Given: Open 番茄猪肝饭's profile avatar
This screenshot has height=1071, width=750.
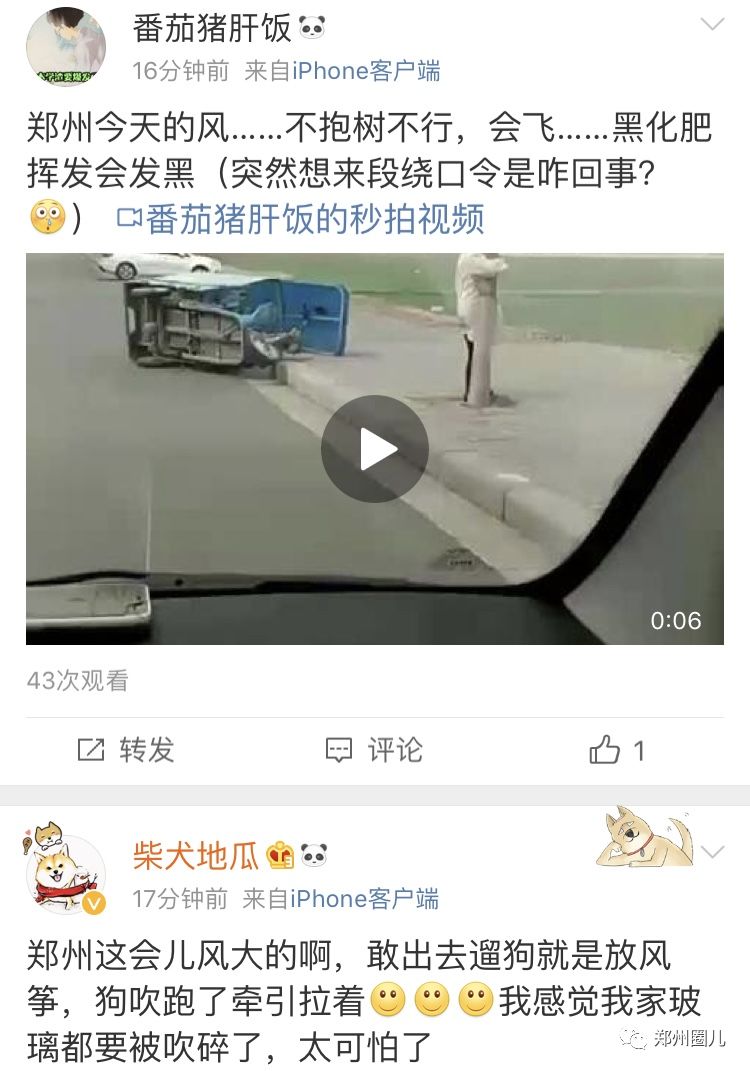Looking at the screenshot, I should (x=66, y=46).
